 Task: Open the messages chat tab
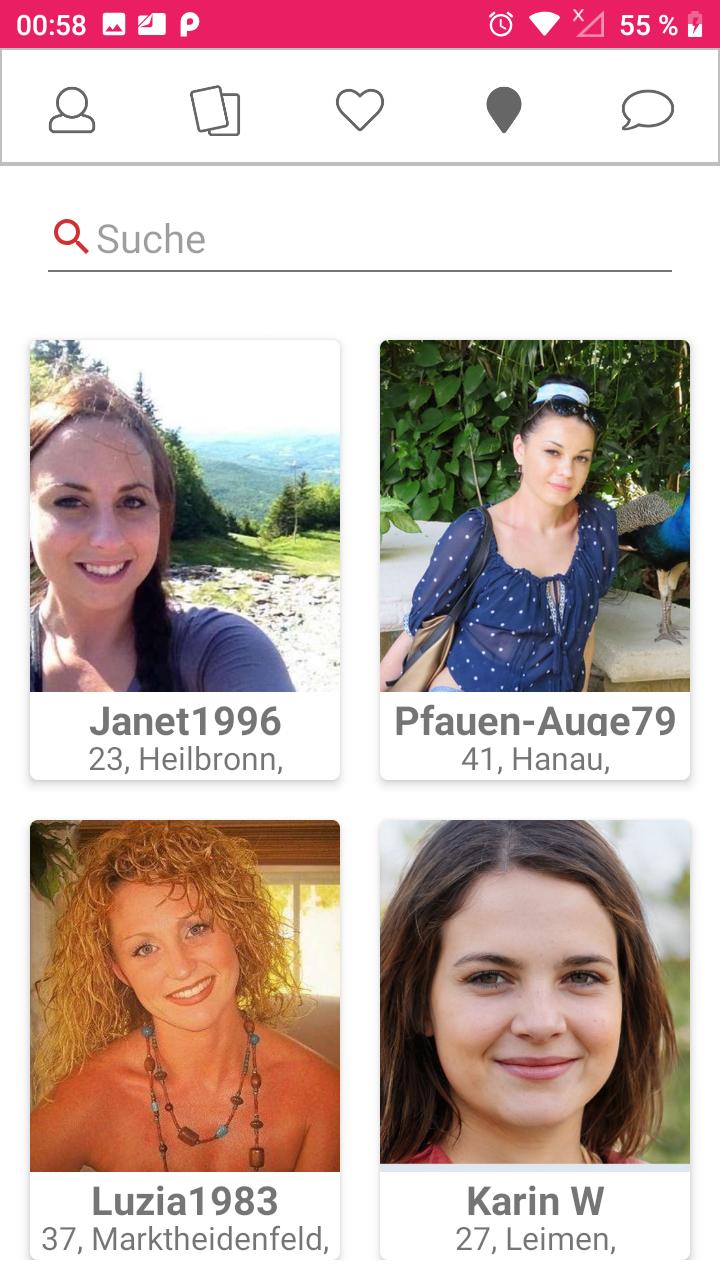[x=647, y=109]
